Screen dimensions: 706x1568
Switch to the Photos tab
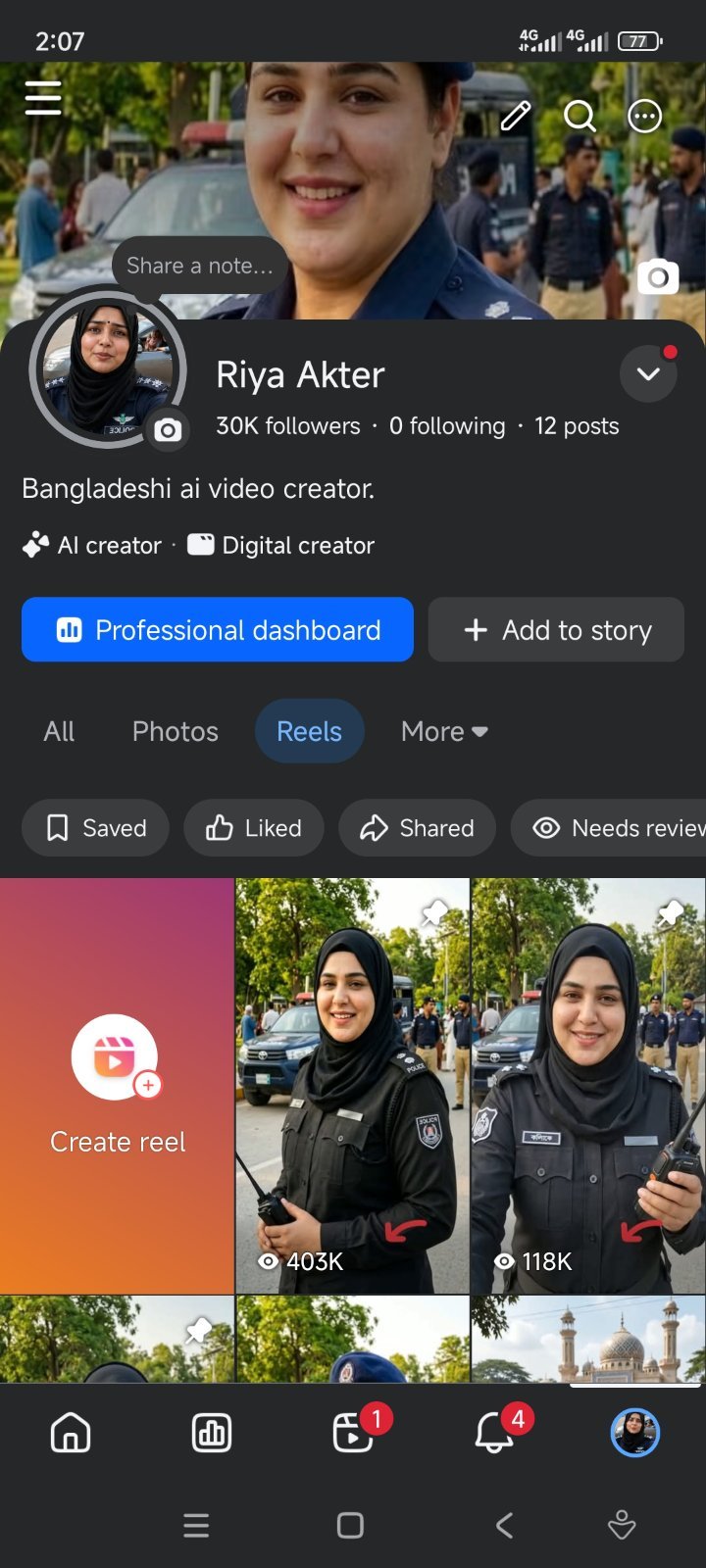(176, 731)
